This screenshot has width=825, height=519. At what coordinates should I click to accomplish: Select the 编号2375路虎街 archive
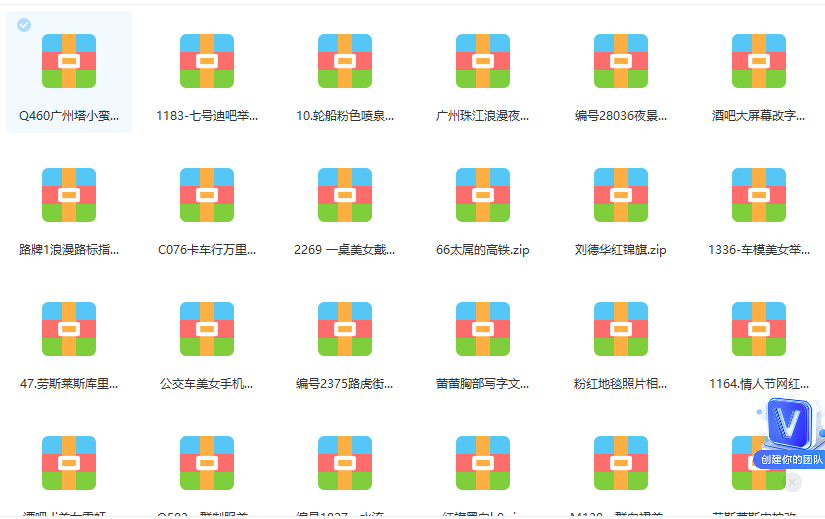click(x=345, y=329)
